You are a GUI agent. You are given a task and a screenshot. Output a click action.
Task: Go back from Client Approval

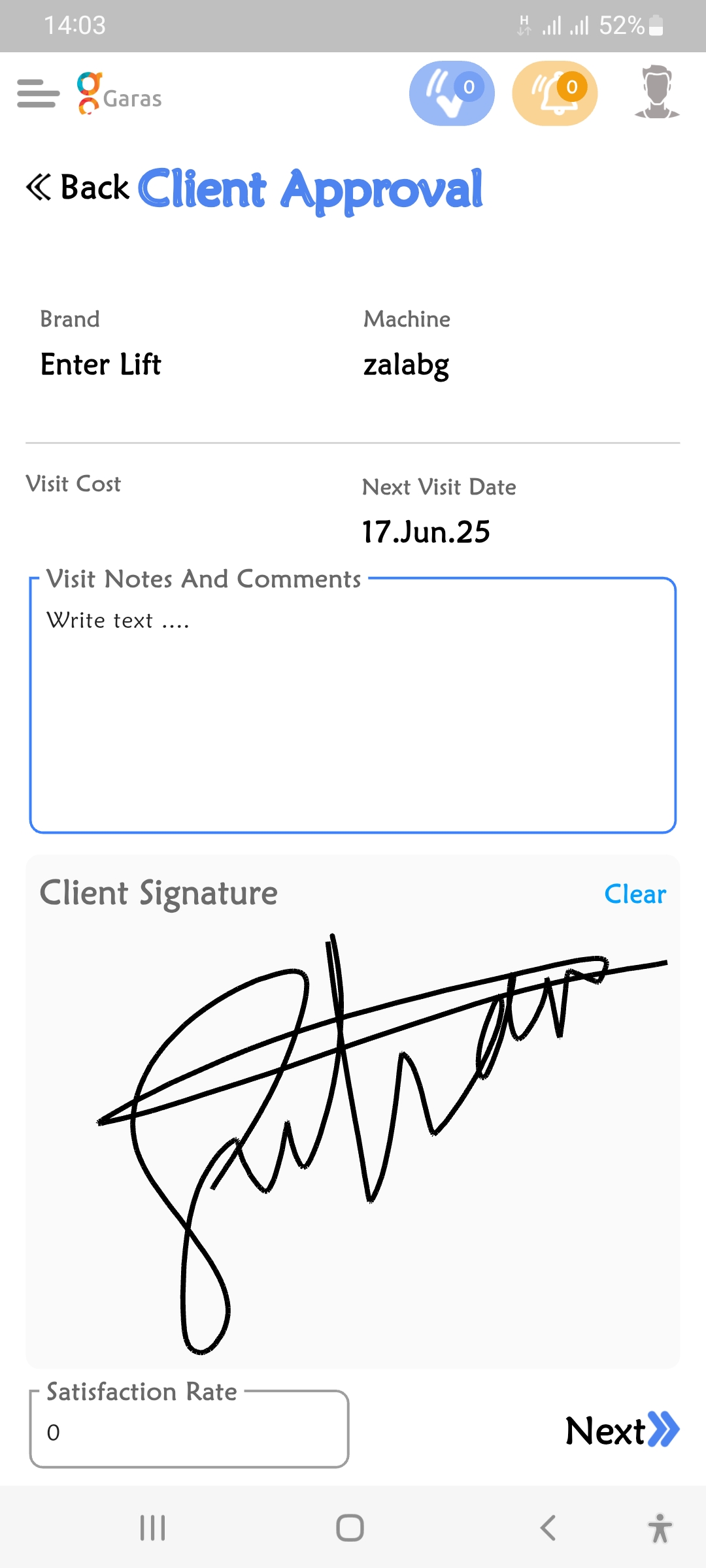tap(78, 188)
